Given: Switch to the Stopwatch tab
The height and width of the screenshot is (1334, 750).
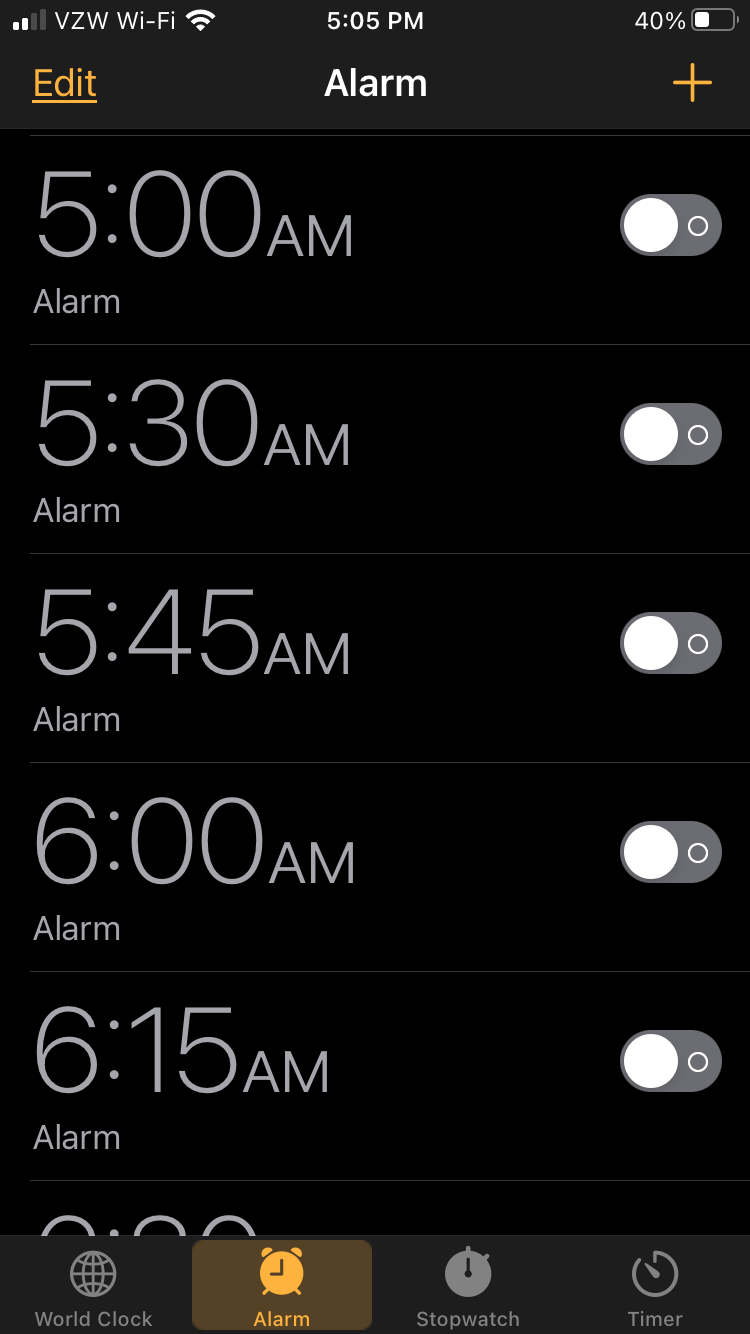Looking at the screenshot, I should pos(468,1288).
